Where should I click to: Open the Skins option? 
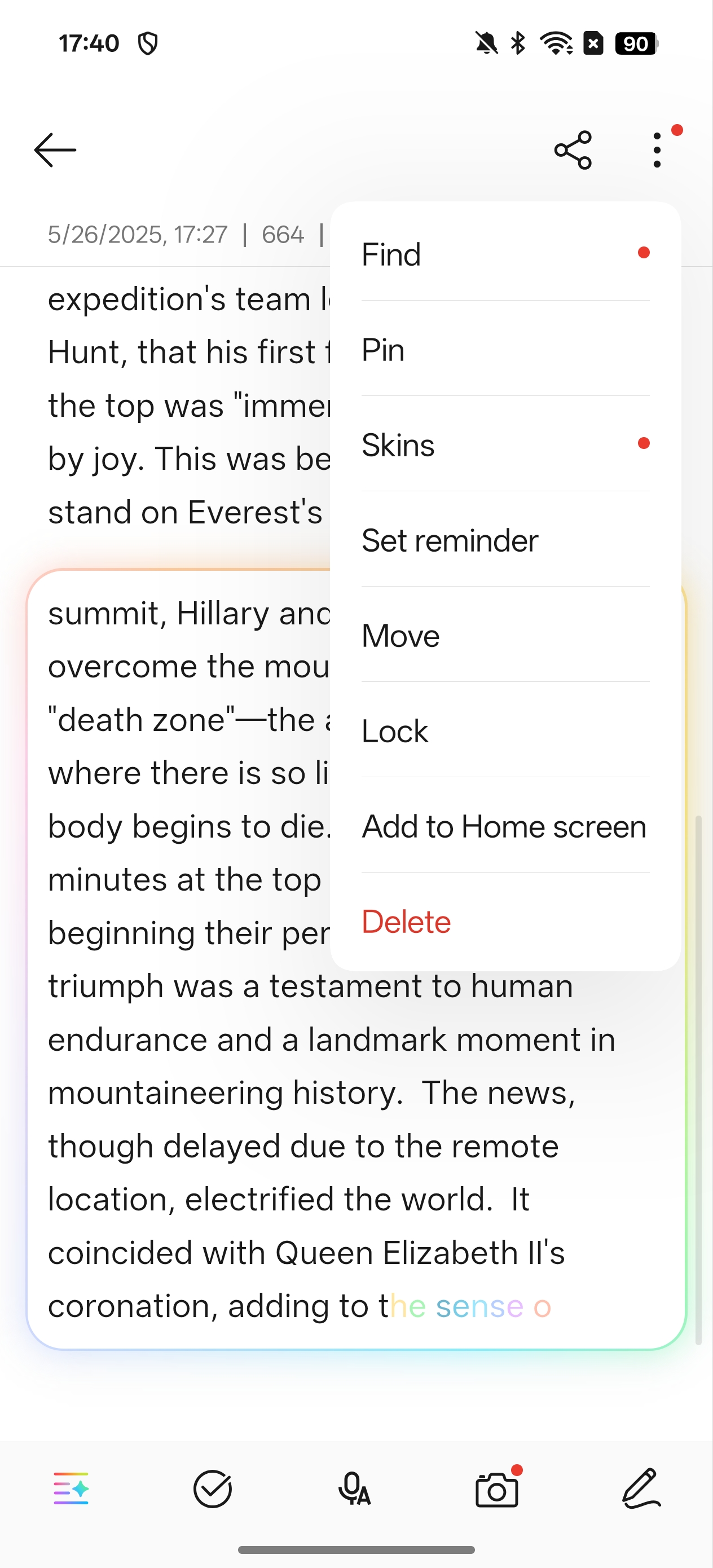tap(505, 444)
